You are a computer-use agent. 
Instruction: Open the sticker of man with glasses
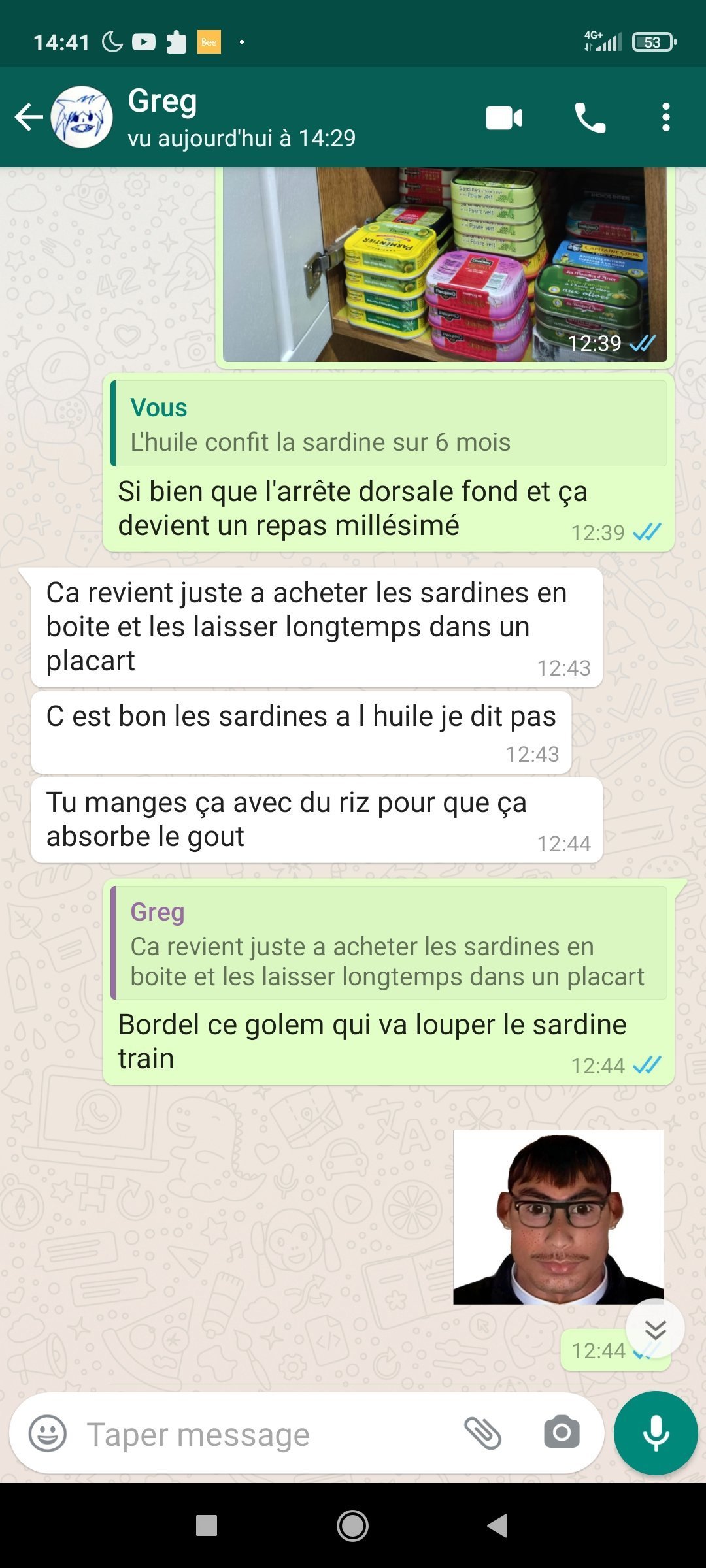(x=558, y=1217)
